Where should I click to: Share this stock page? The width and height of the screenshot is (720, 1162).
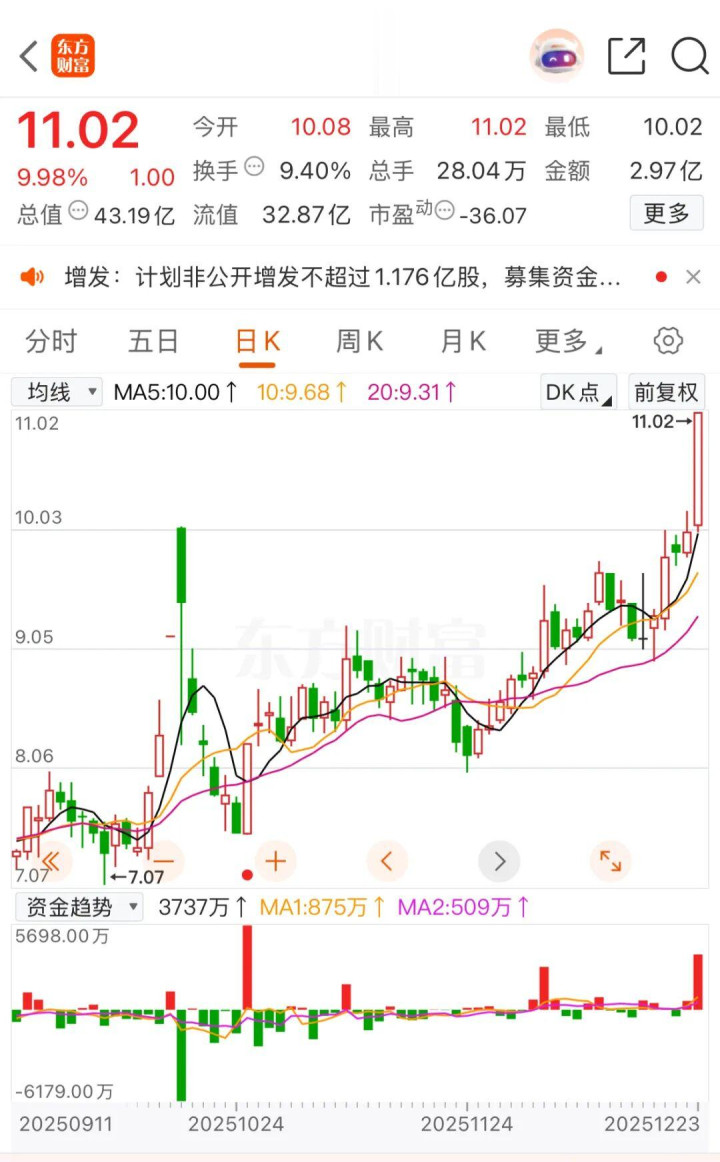coord(627,56)
